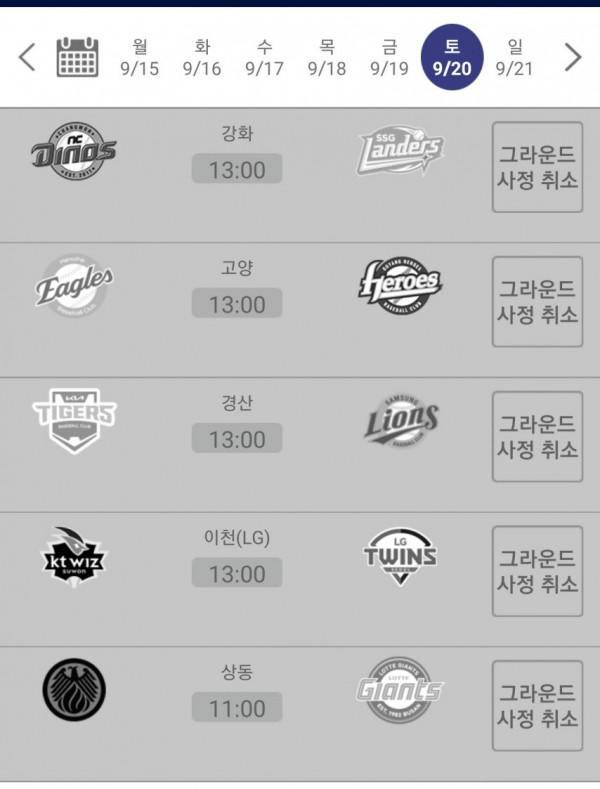Screen dimensions: 600x789
Task: Select Saturday 9/20
Action: click(x=452, y=57)
